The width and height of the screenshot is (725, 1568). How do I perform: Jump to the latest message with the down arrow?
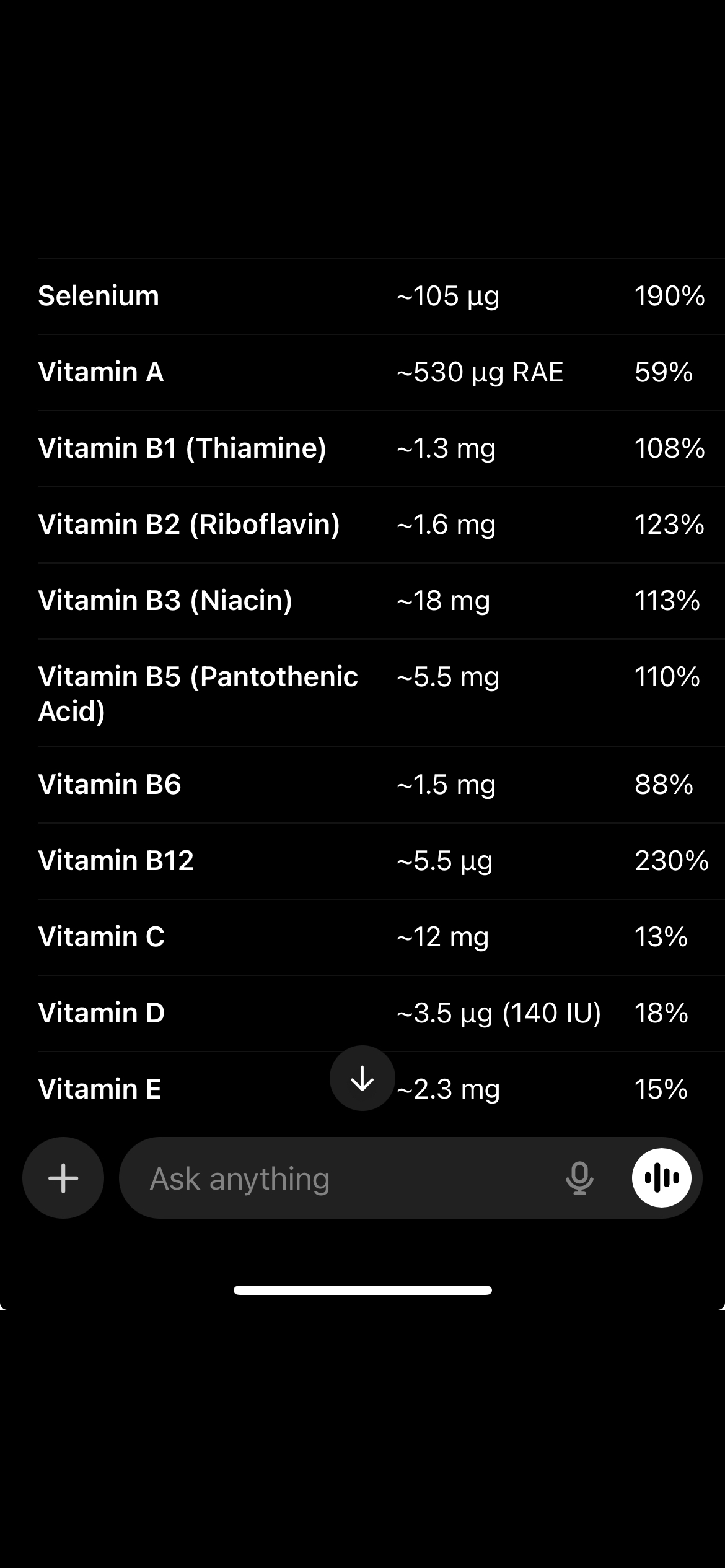point(362,1078)
